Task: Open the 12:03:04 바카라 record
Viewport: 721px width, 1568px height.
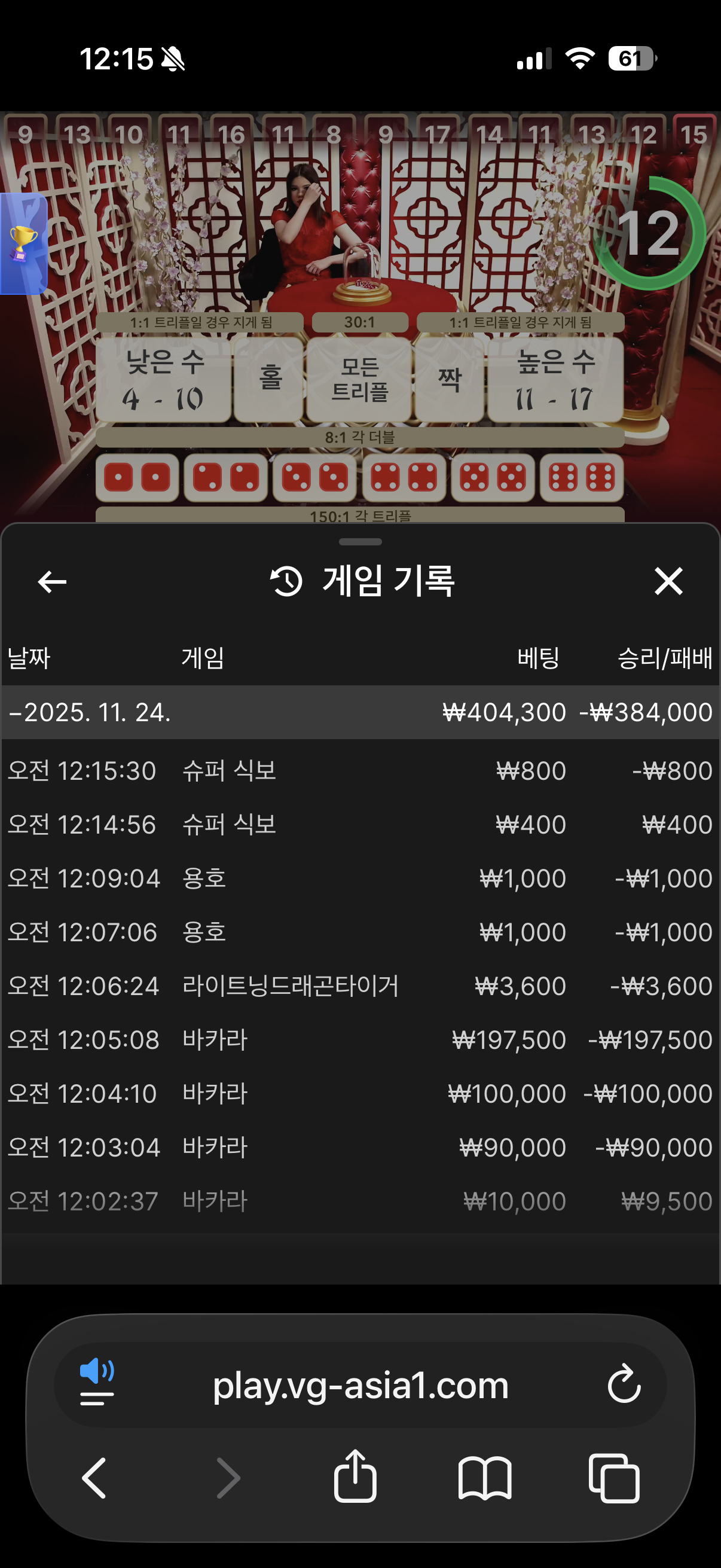Action: click(x=359, y=1148)
